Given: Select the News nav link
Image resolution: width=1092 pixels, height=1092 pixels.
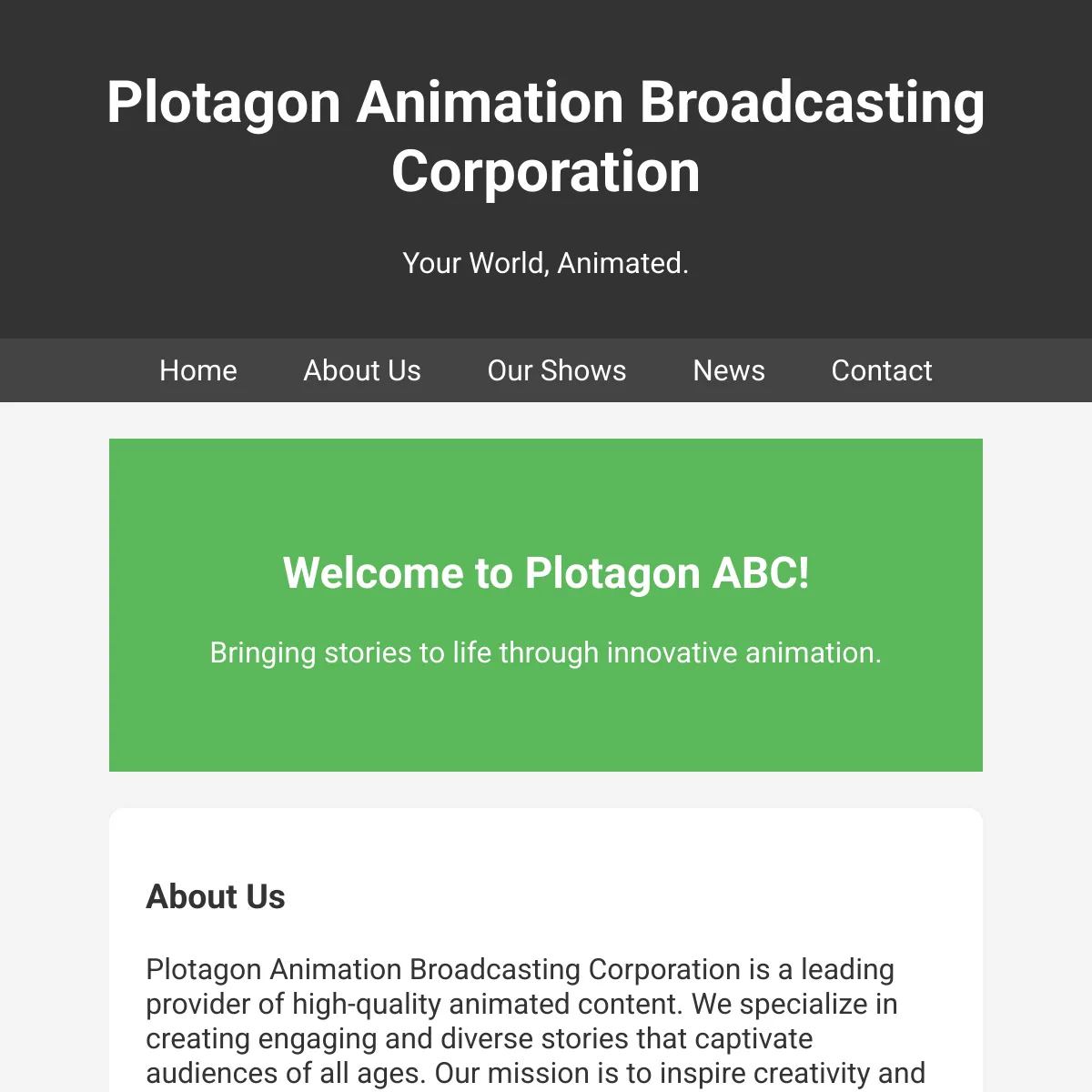Looking at the screenshot, I should [x=729, y=370].
